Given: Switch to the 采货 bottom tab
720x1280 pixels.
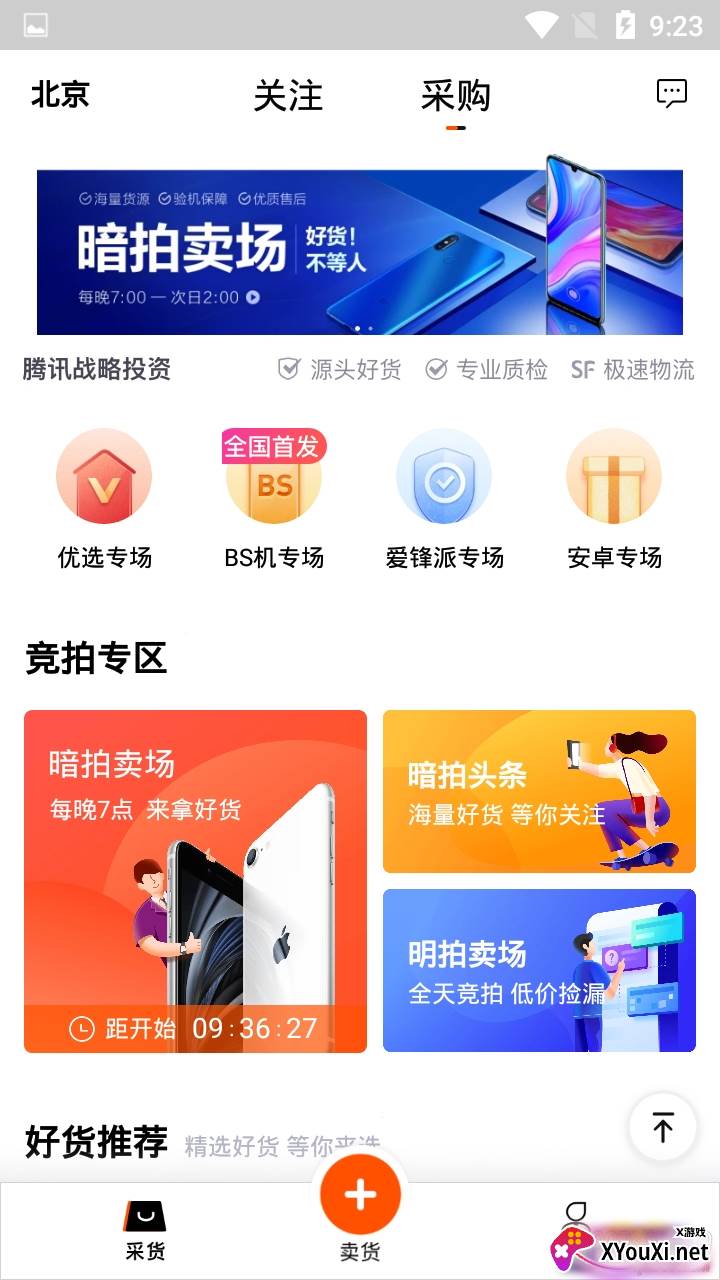Looking at the screenshot, I should coord(145,1230).
